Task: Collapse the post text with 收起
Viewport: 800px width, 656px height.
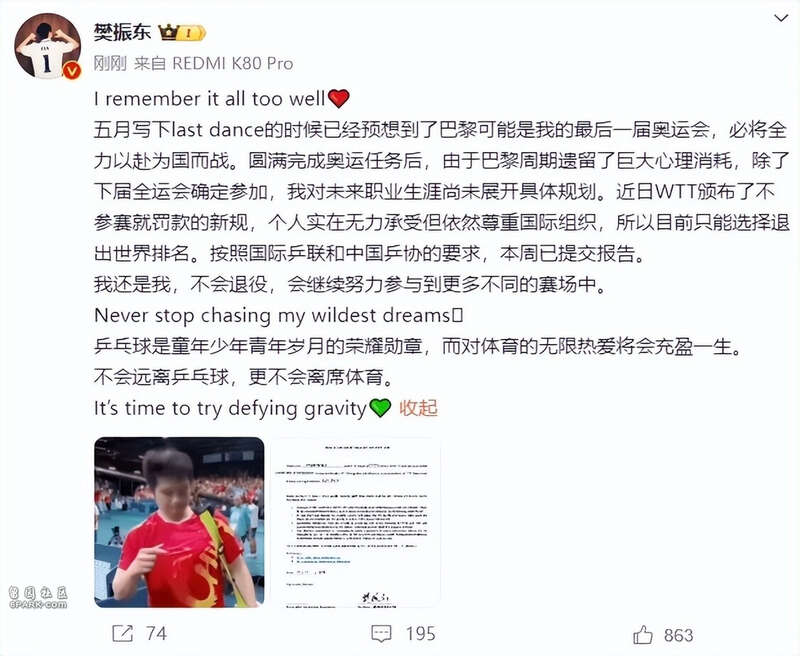Action: (x=418, y=408)
